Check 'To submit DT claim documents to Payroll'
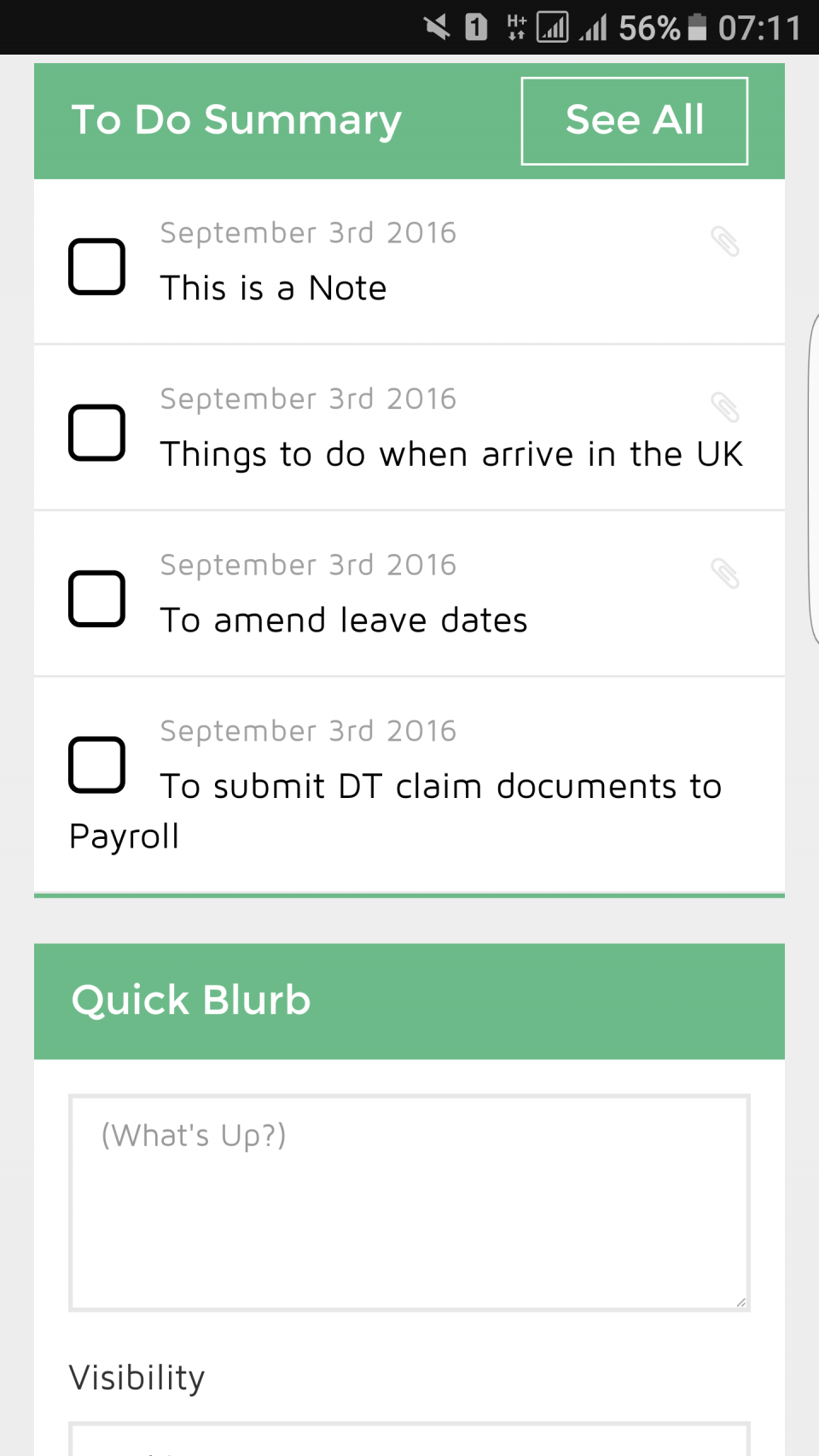 pos(96,764)
